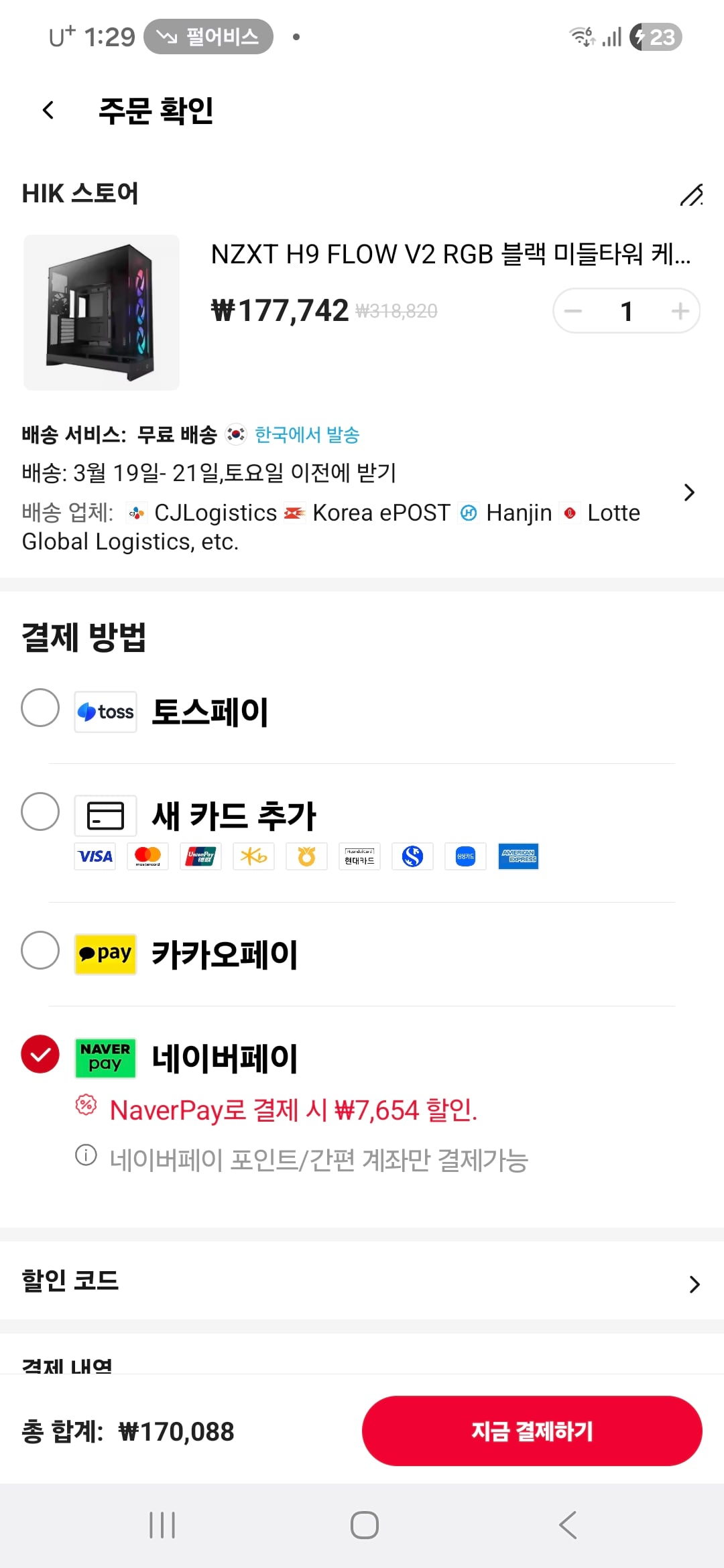Increase item quantity with the plus button
The width and height of the screenshot is (724, 1568).
click(679, 311)
